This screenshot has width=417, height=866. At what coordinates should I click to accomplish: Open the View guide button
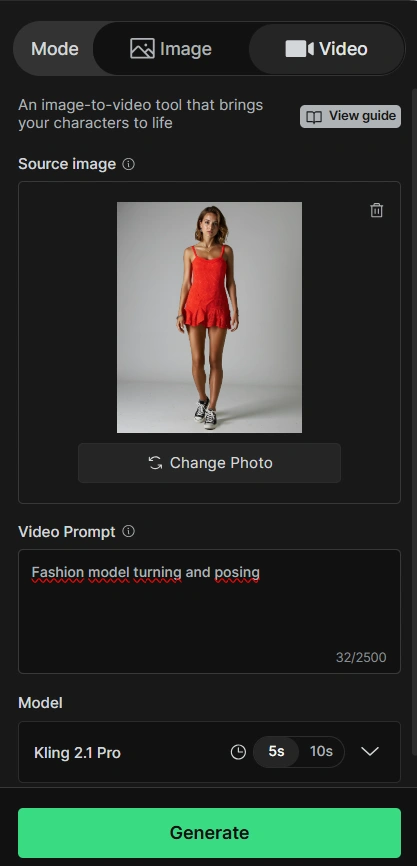pyautogui.click(x=351, y=117)
